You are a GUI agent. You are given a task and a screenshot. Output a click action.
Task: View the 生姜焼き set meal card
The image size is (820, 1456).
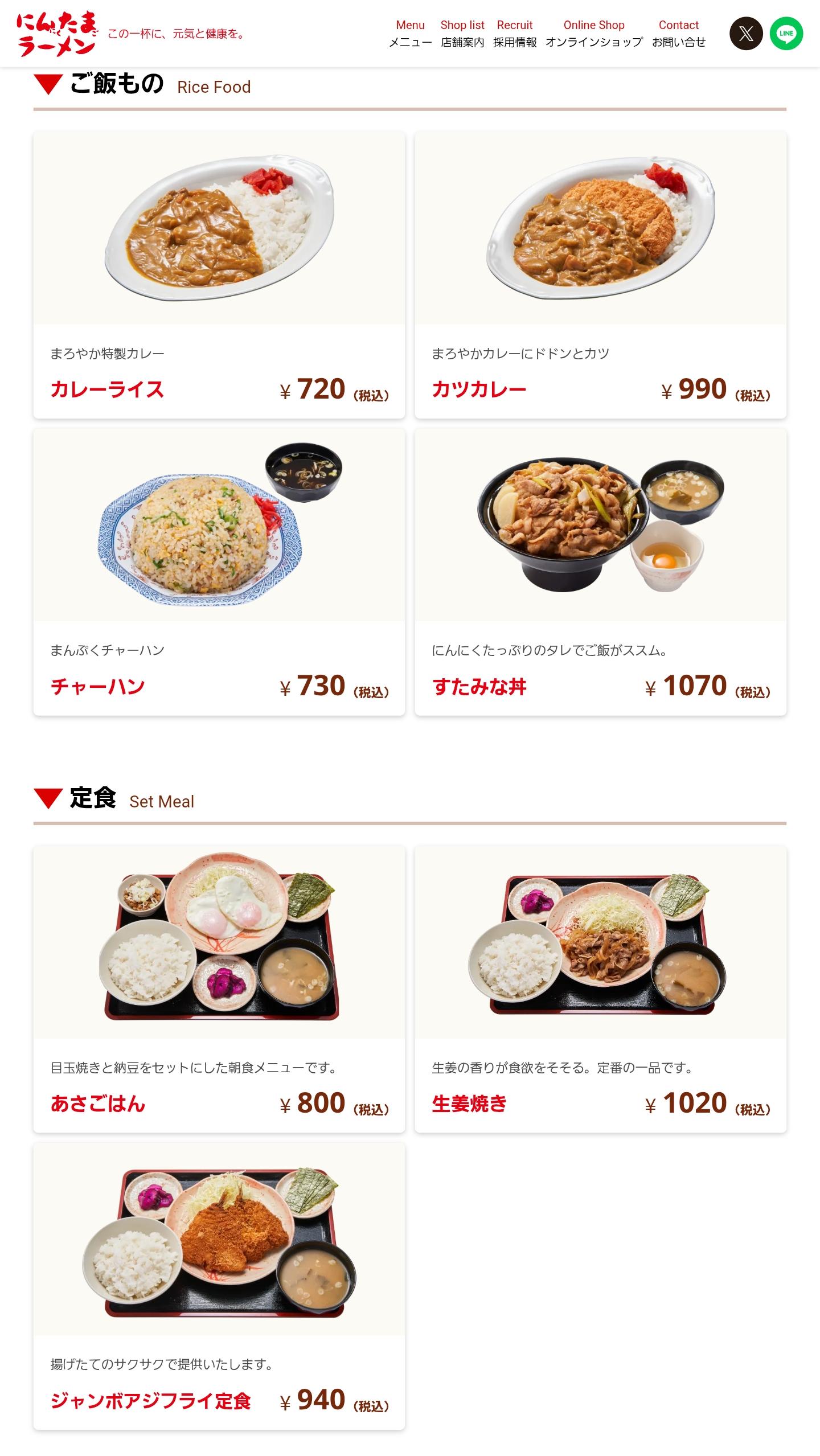pyautogui.click(x=601, y=989)
